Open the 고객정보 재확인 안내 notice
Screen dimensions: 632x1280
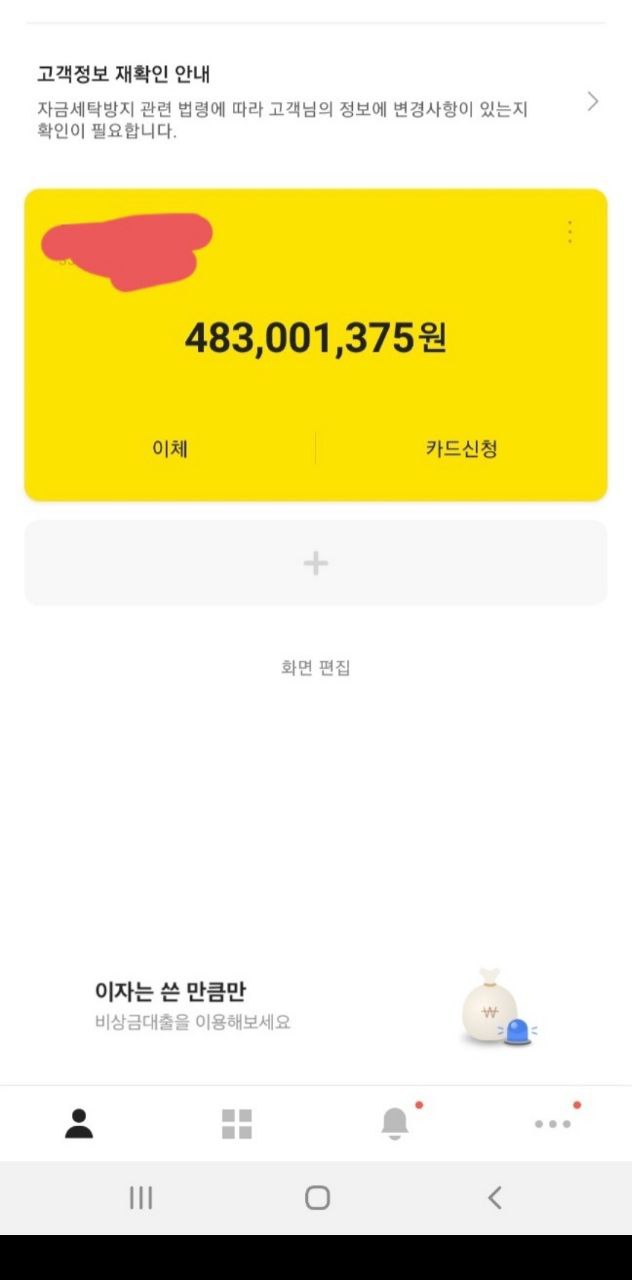(316, 102)
